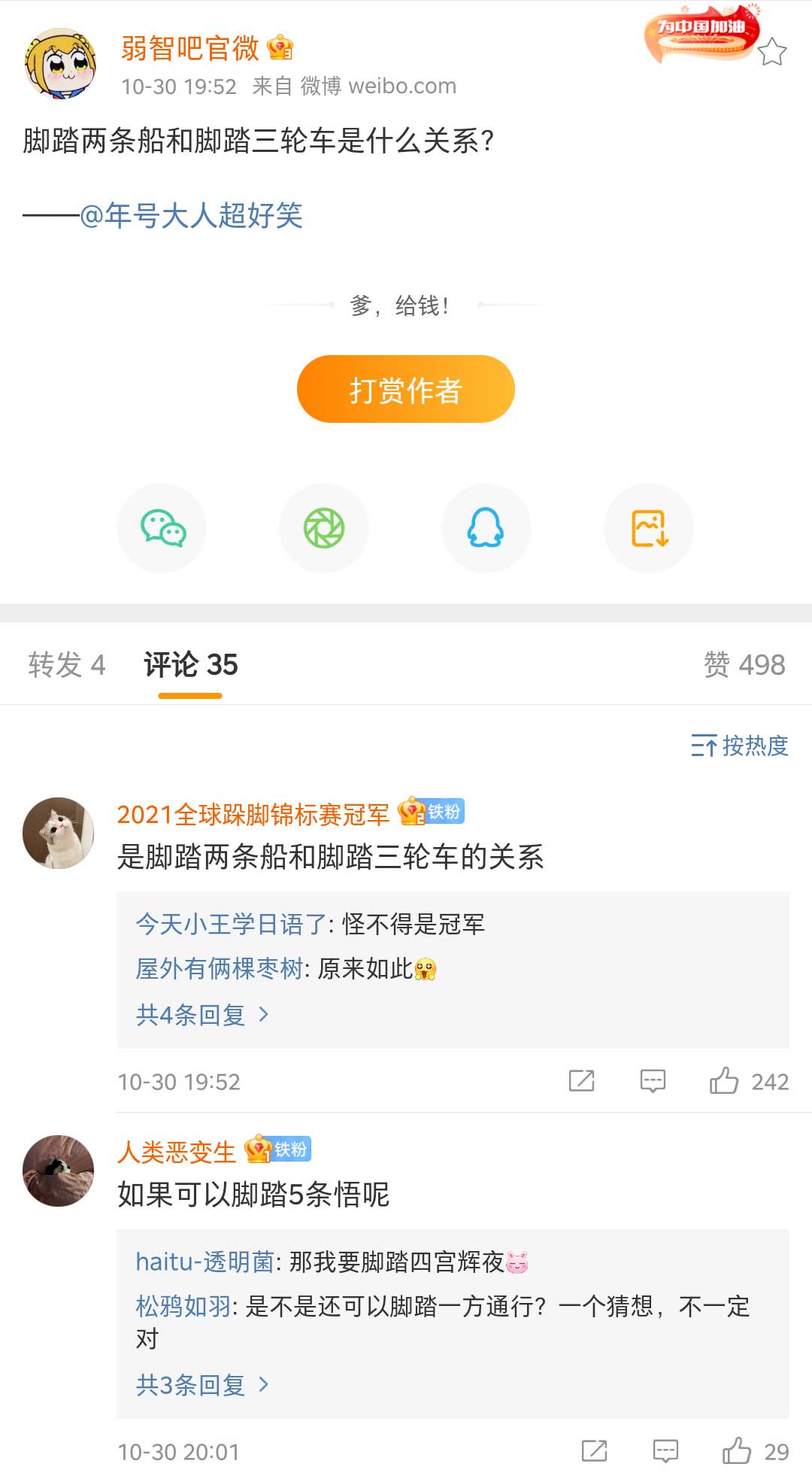Reply to 2021全球跺脚锦标赛冠军's comment
The width and height of the screenshot is (812, 1476).
click(653, 1081)
